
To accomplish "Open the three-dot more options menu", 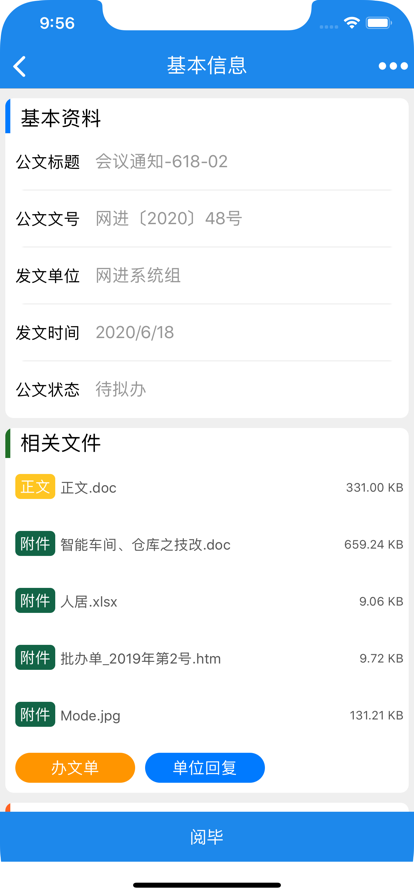I will [x=393, y=66].
